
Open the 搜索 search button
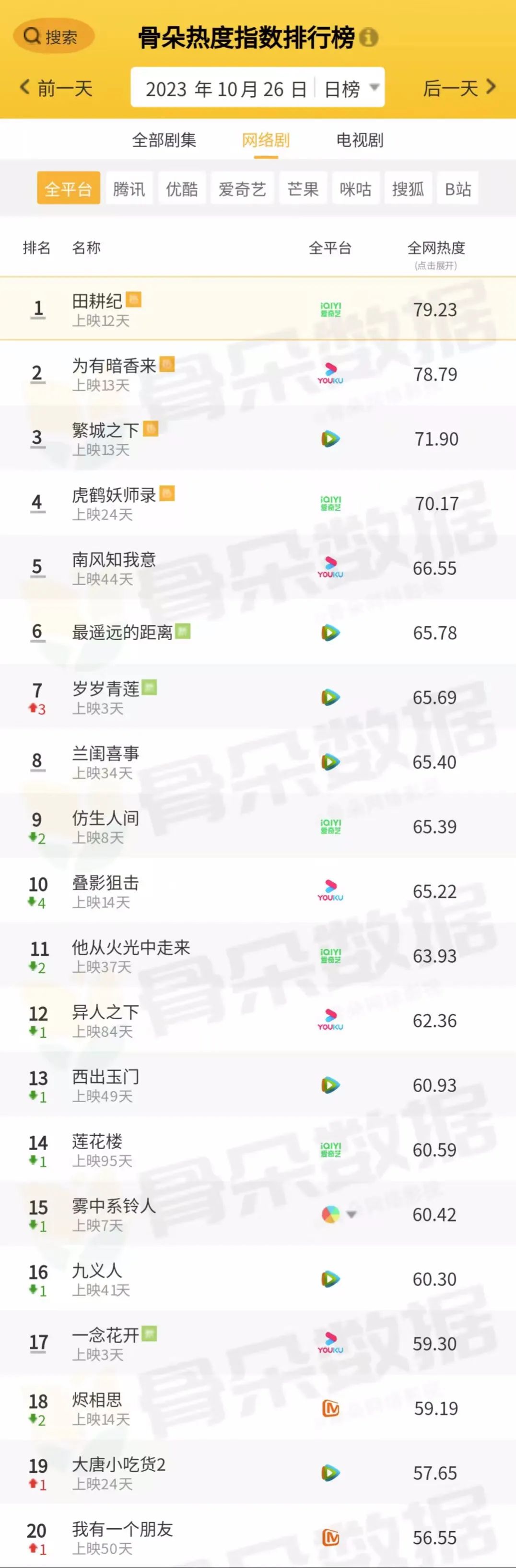click(x=53, y=36)
